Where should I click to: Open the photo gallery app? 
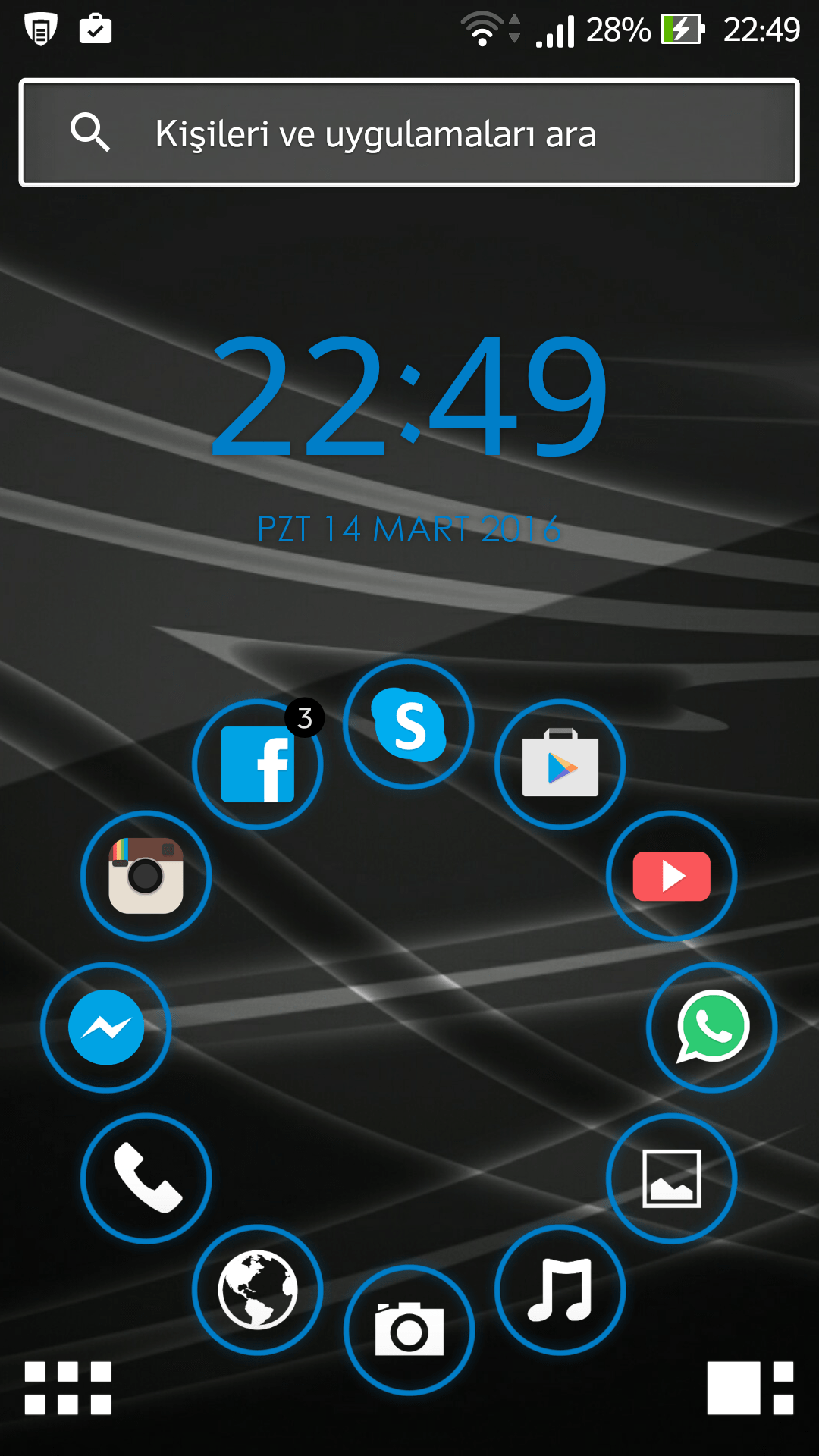671,1178
